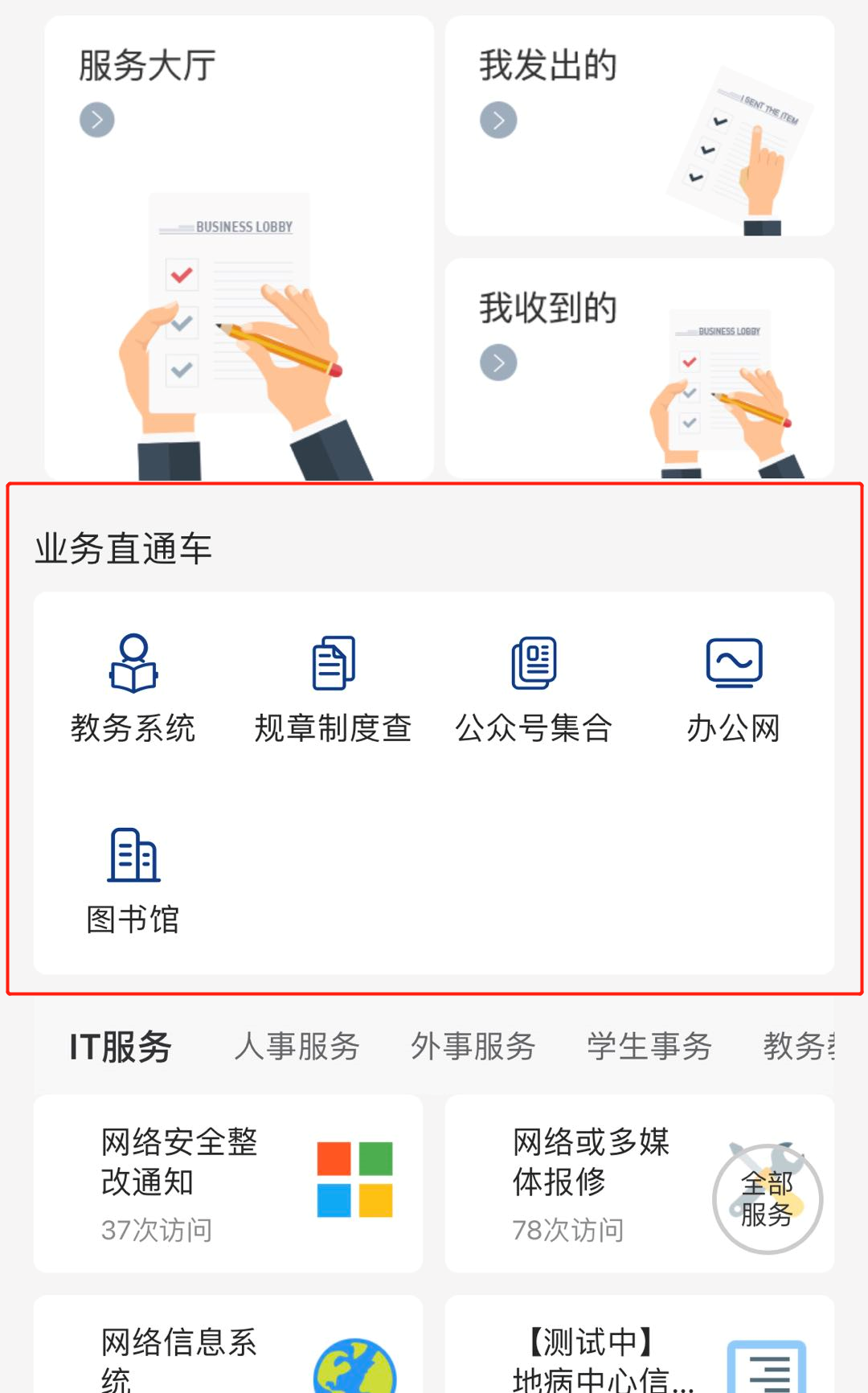Open the 图书馆 shortcut

133,882
